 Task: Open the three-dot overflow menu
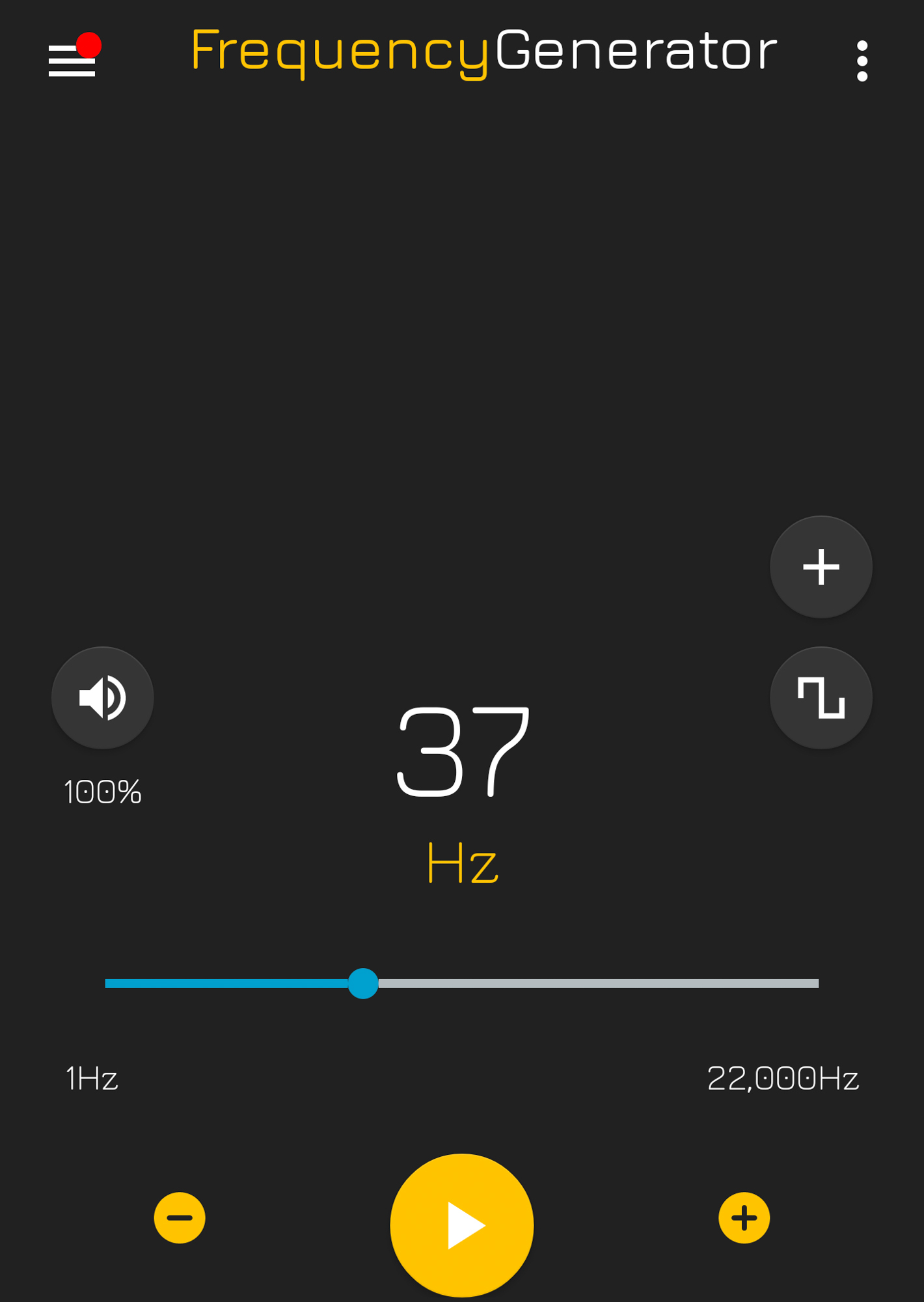(862, 61)
